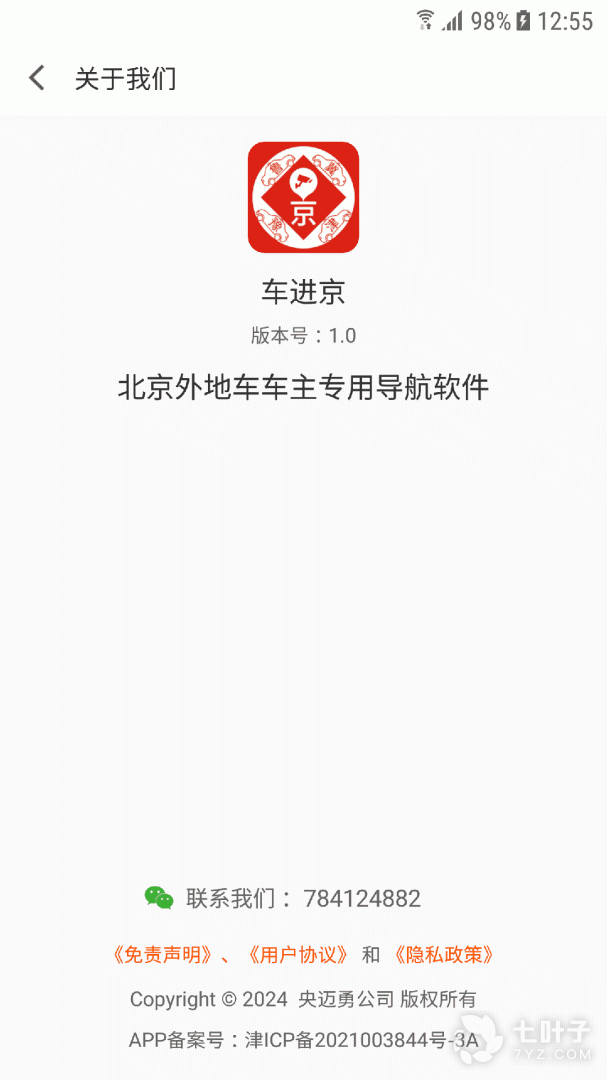The image size is (607, 1080).
Task: Go back from the 关于我们 page
Action: click(37, 78)
